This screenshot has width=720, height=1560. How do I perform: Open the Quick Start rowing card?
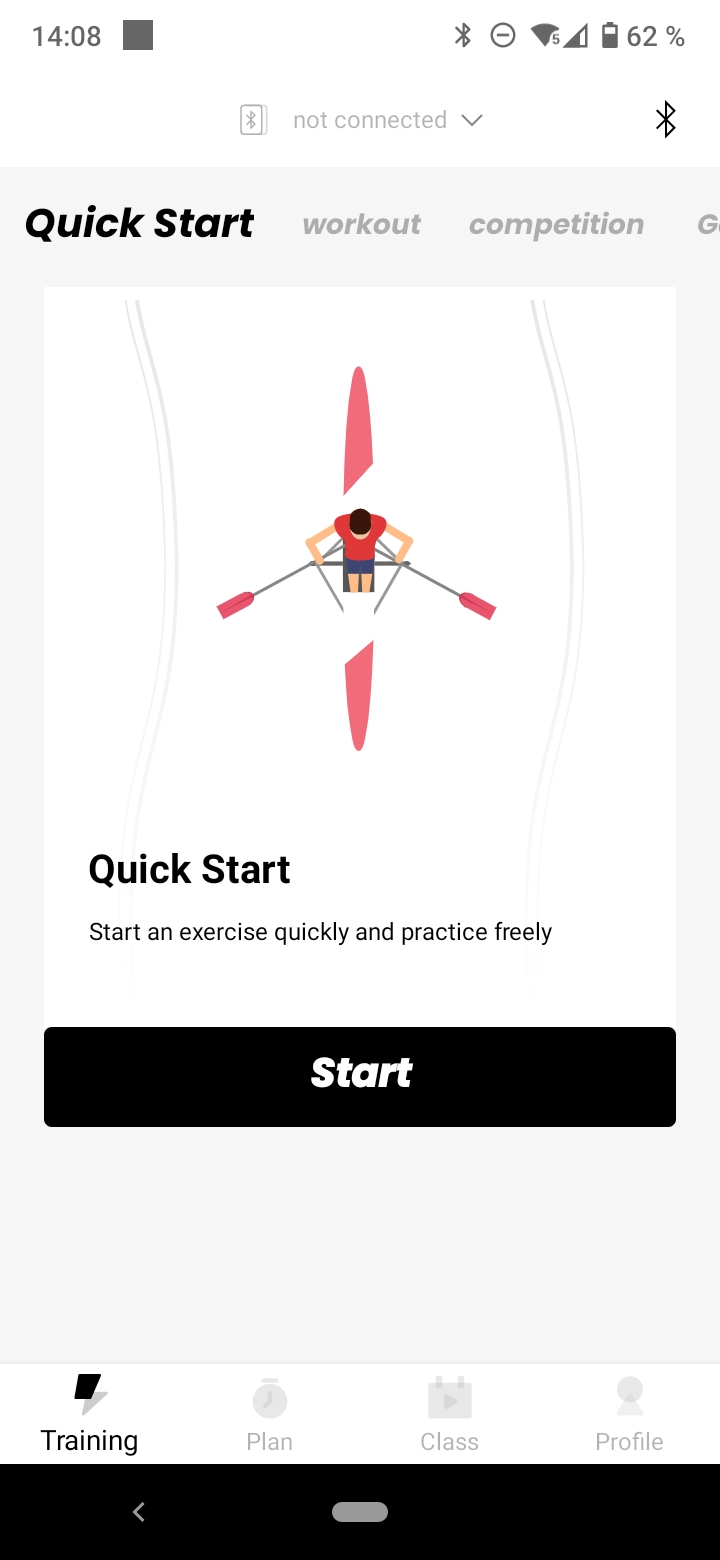coord(360,641)
